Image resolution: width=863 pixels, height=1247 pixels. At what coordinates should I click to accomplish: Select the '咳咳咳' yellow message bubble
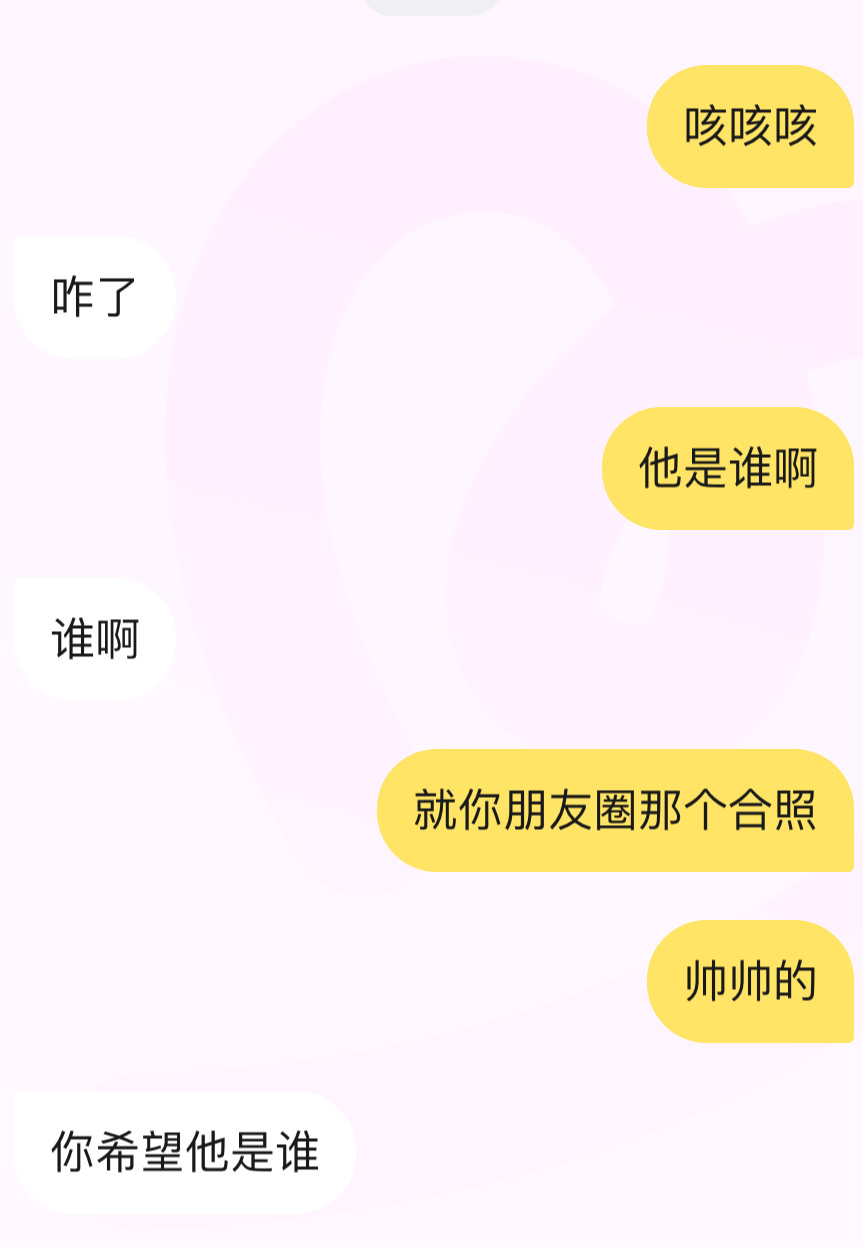(x=751, y=128)
